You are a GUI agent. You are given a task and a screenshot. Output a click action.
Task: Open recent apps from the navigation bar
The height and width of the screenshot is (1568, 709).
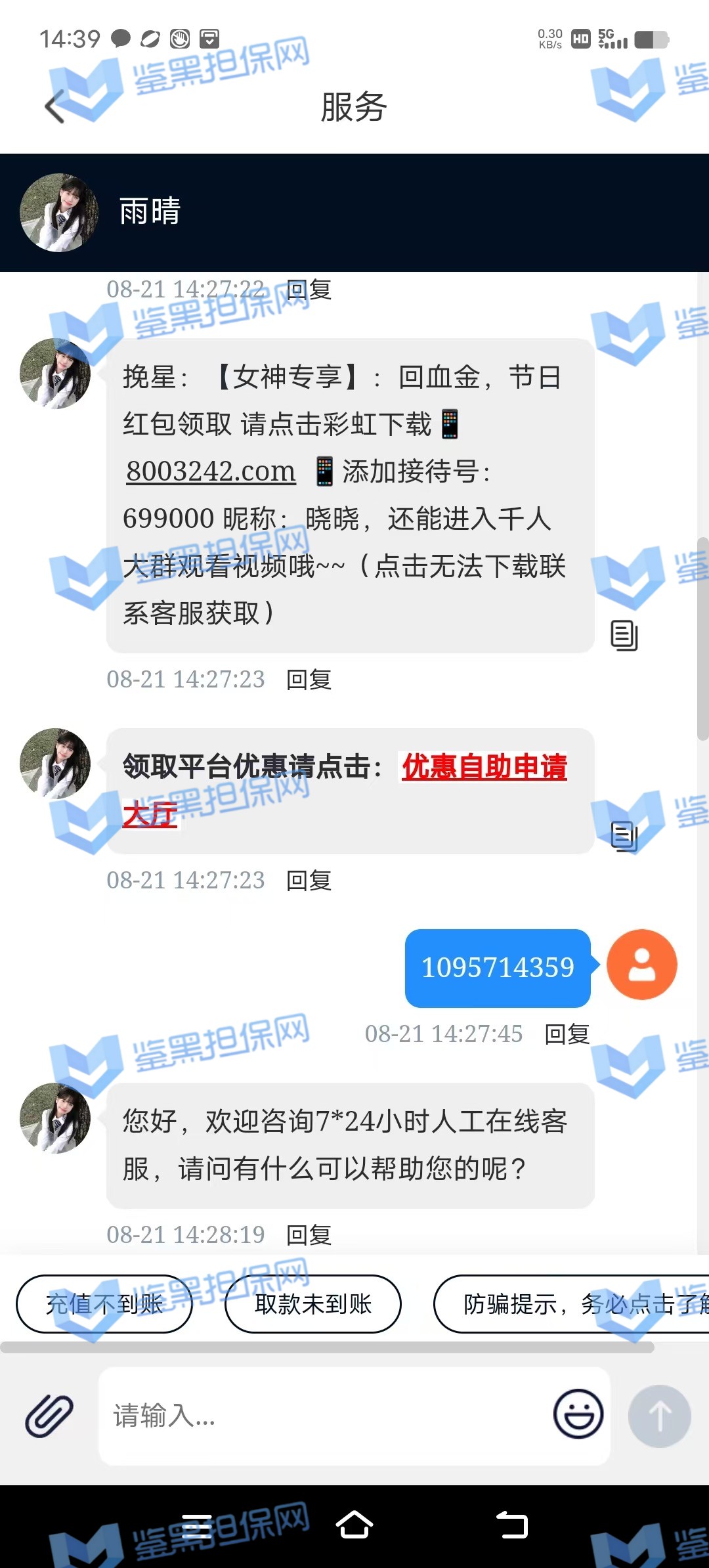(196, 1526)
